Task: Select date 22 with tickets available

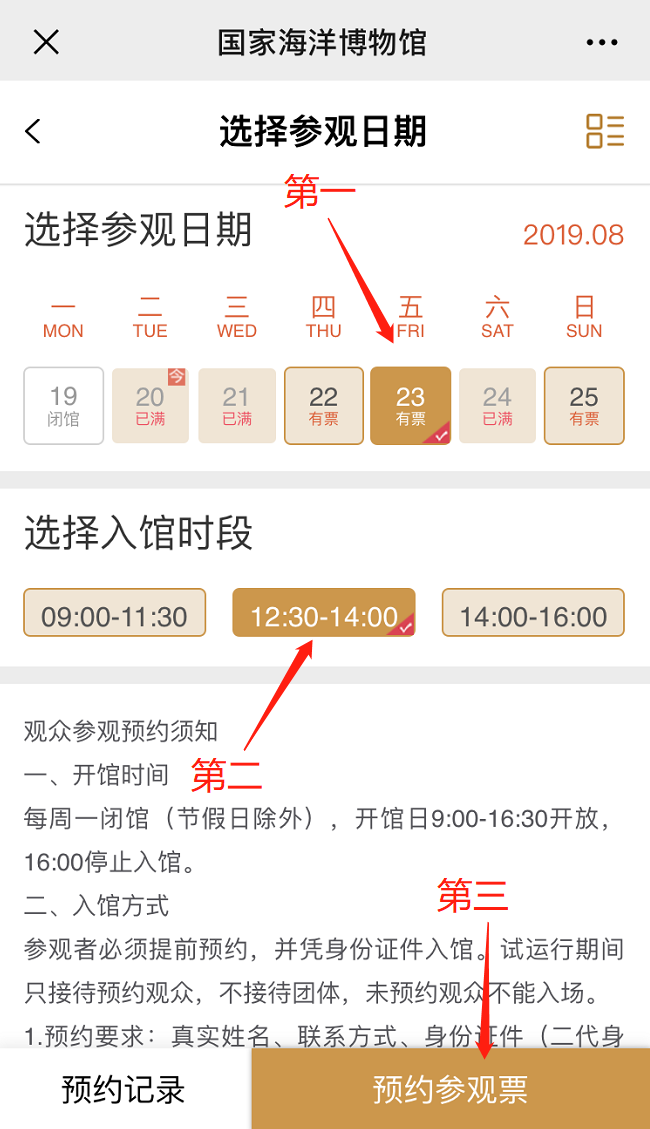Action: tap(324, 406)
